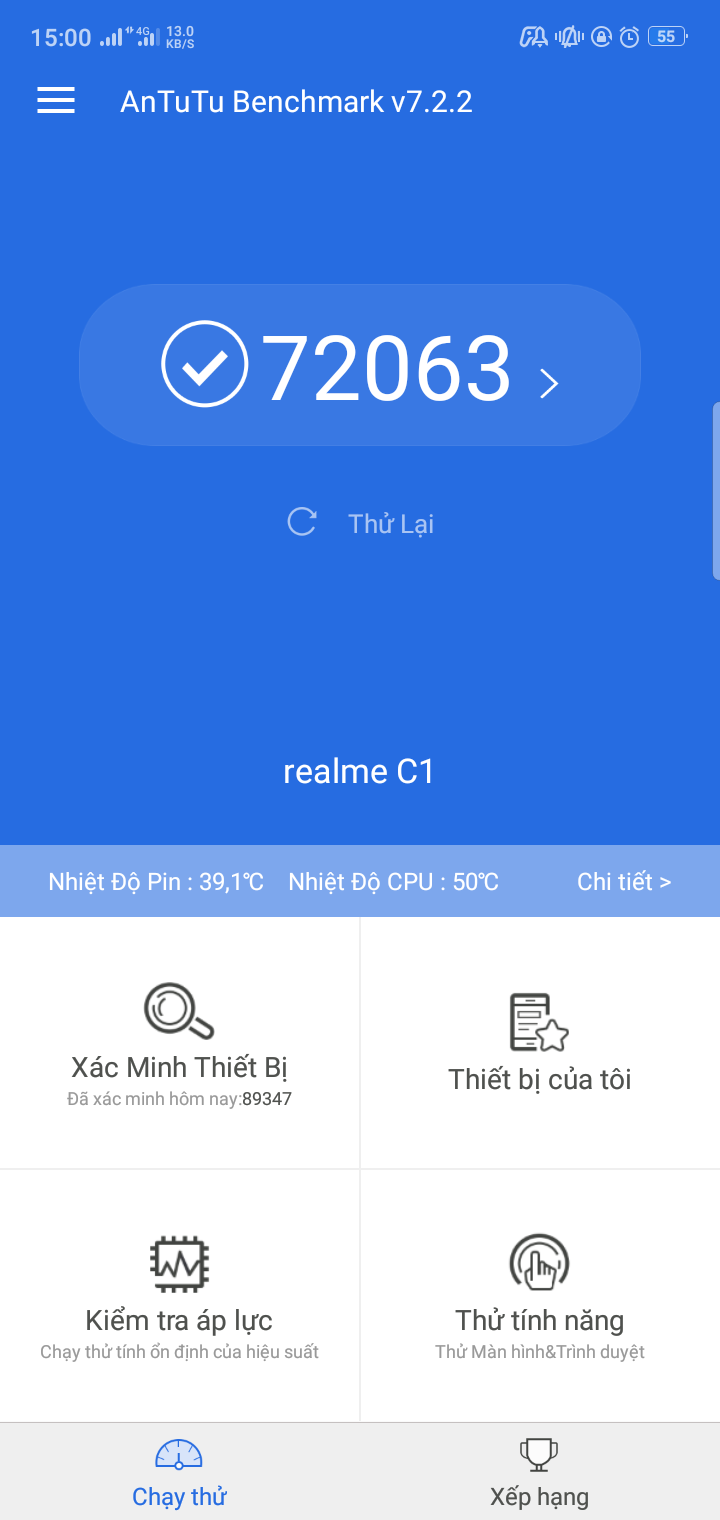Open Thử tính năng tests
720x1520 pixels.
click(x=540, y=1296)
